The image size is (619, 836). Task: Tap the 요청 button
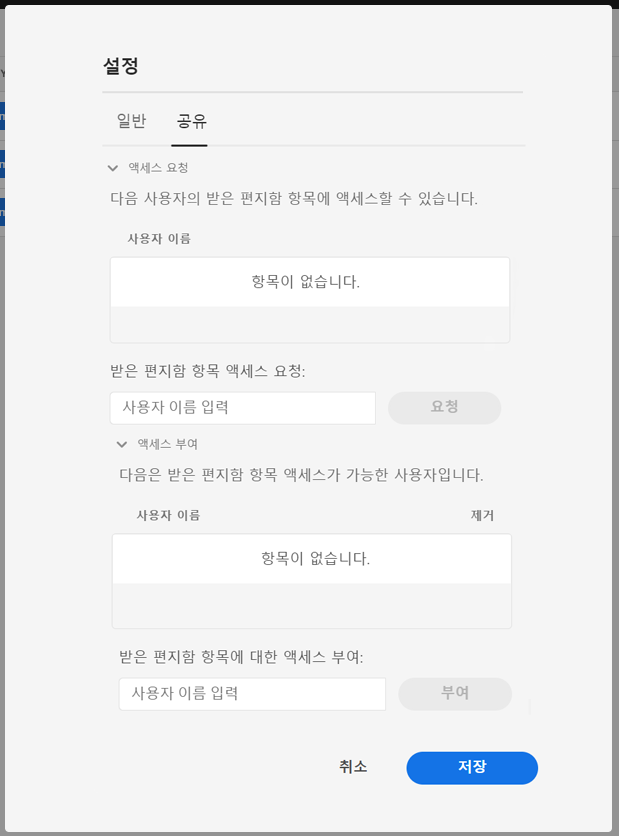444,408
